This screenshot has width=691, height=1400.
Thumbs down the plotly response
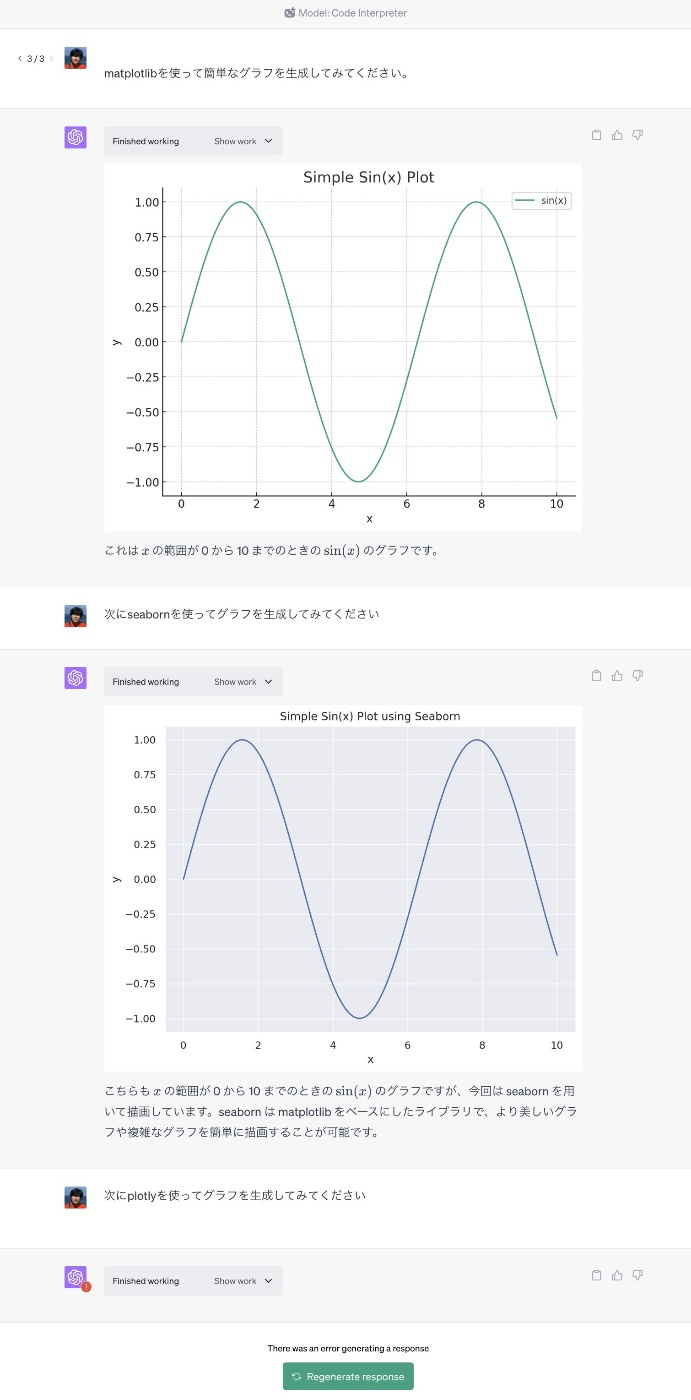click(637, 1275)
